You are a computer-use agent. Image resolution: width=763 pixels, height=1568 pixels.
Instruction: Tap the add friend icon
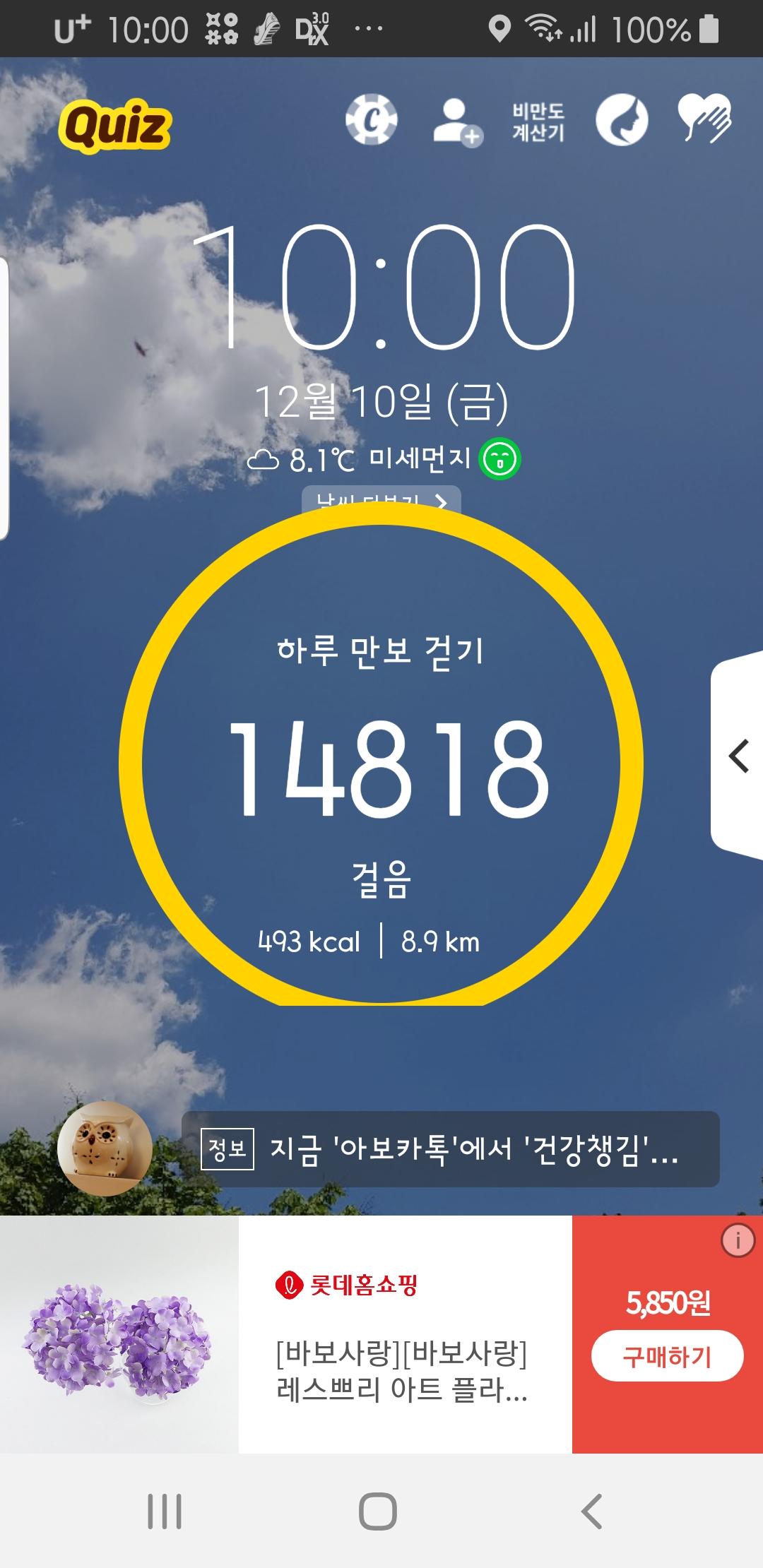457,122
